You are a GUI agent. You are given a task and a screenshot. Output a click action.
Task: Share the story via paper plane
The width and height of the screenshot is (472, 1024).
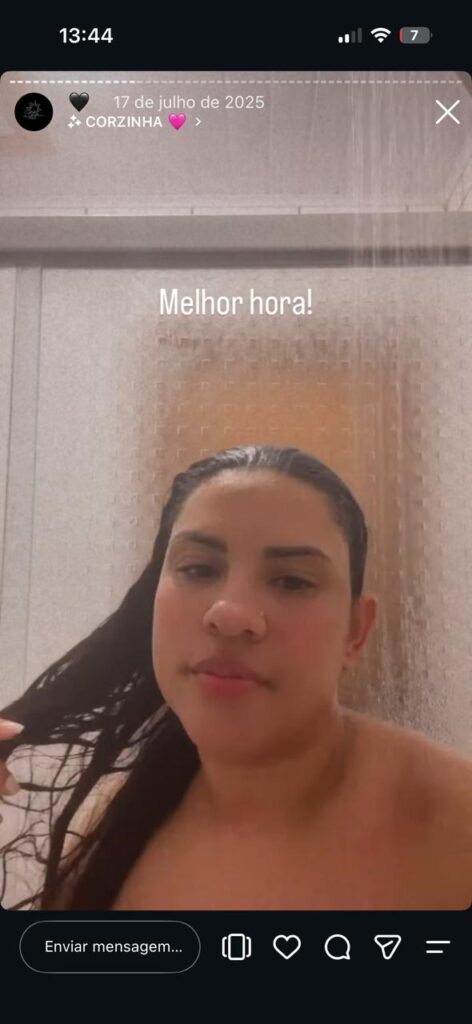point(387,946)
